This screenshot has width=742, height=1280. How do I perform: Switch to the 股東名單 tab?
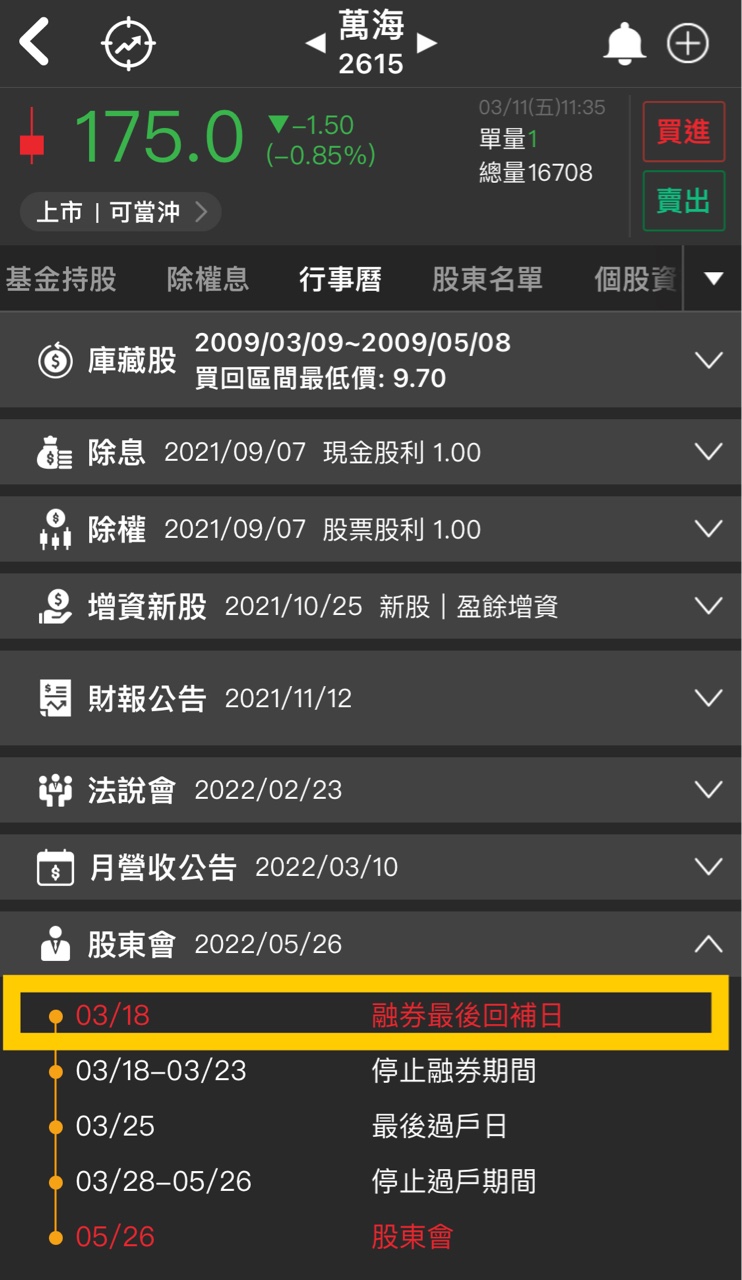click(x=487, y=279)
